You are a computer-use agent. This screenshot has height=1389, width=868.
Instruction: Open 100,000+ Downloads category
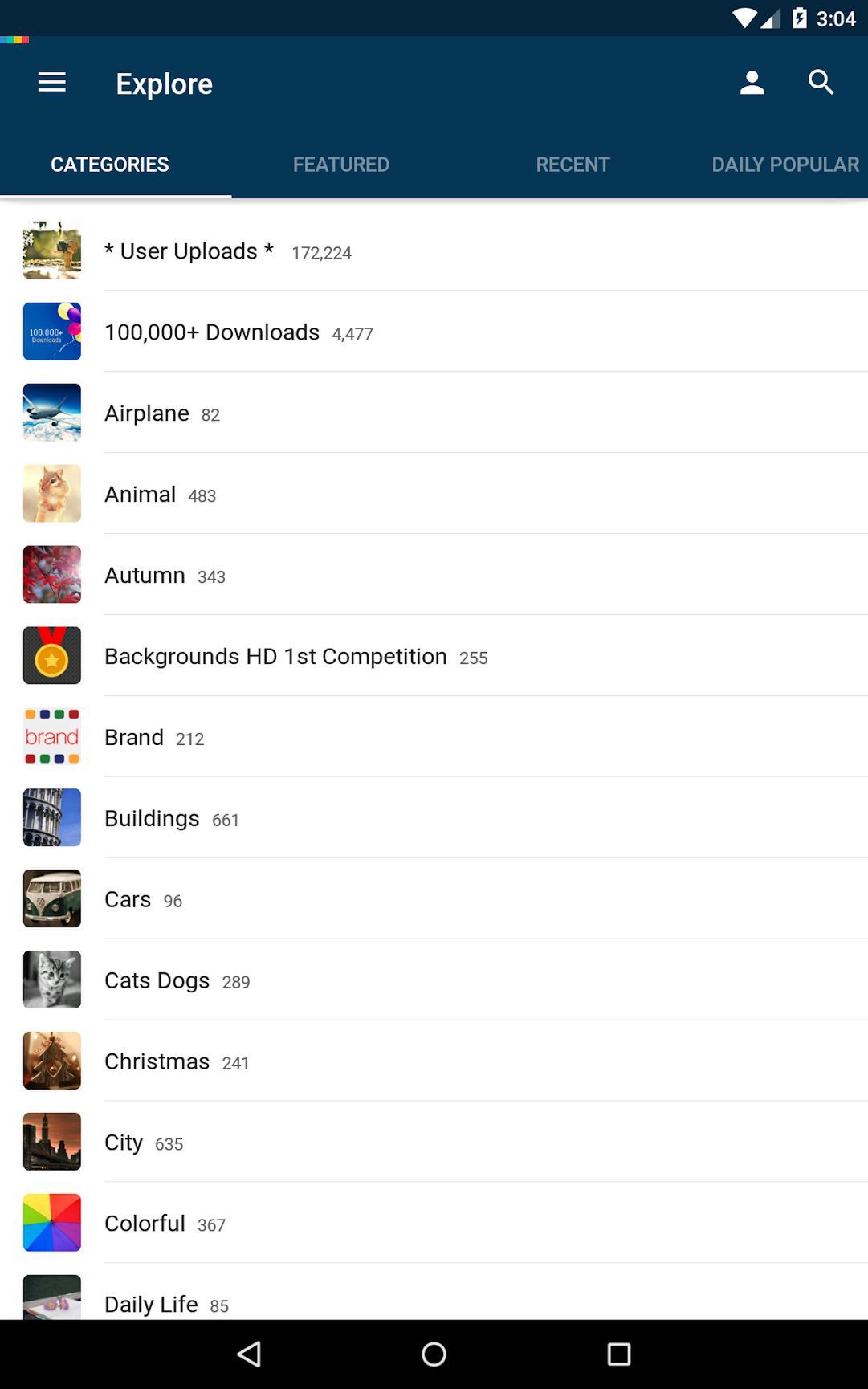pos(434,332)
